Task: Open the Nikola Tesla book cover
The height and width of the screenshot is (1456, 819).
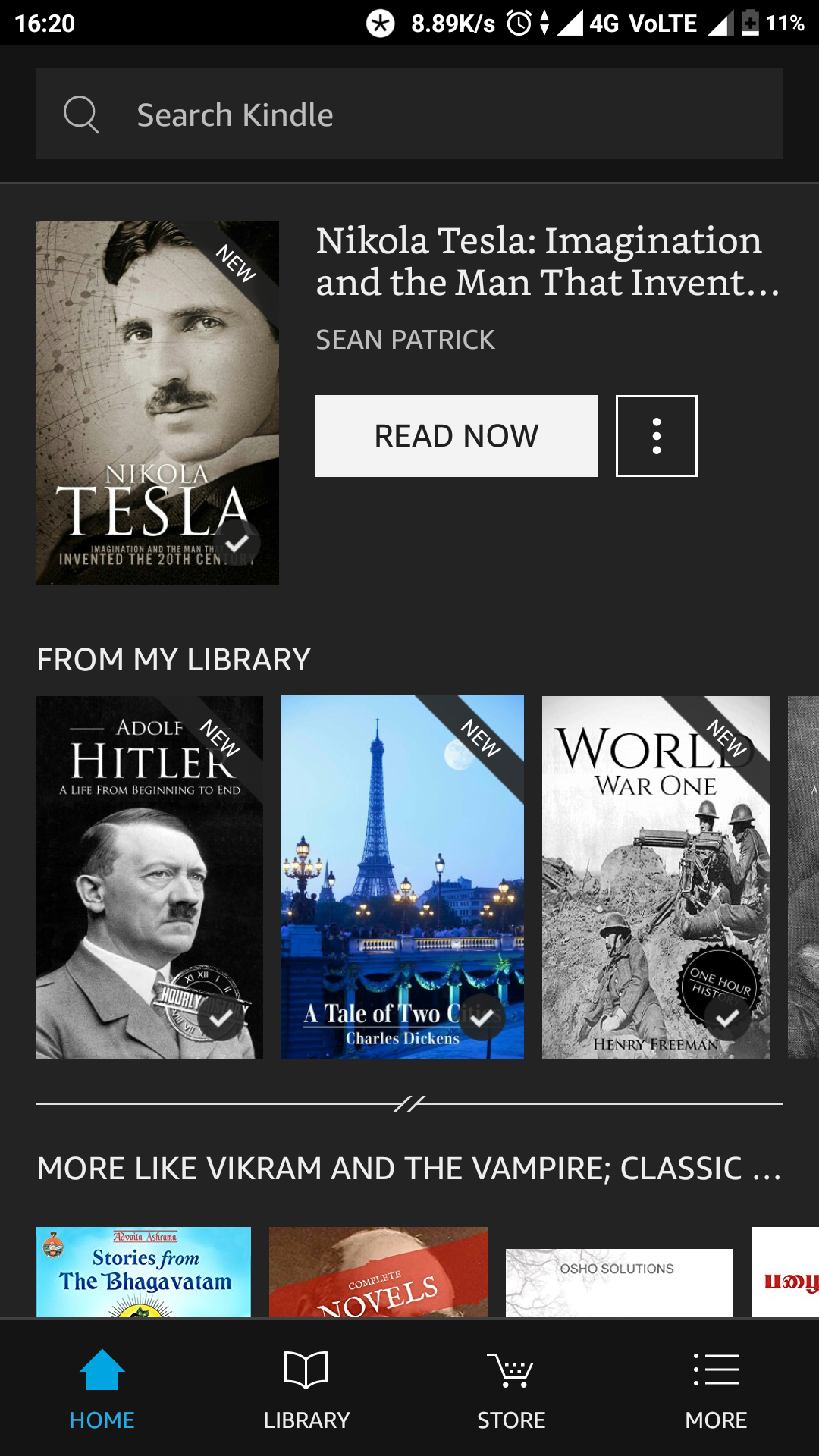Action: [158, 402]
